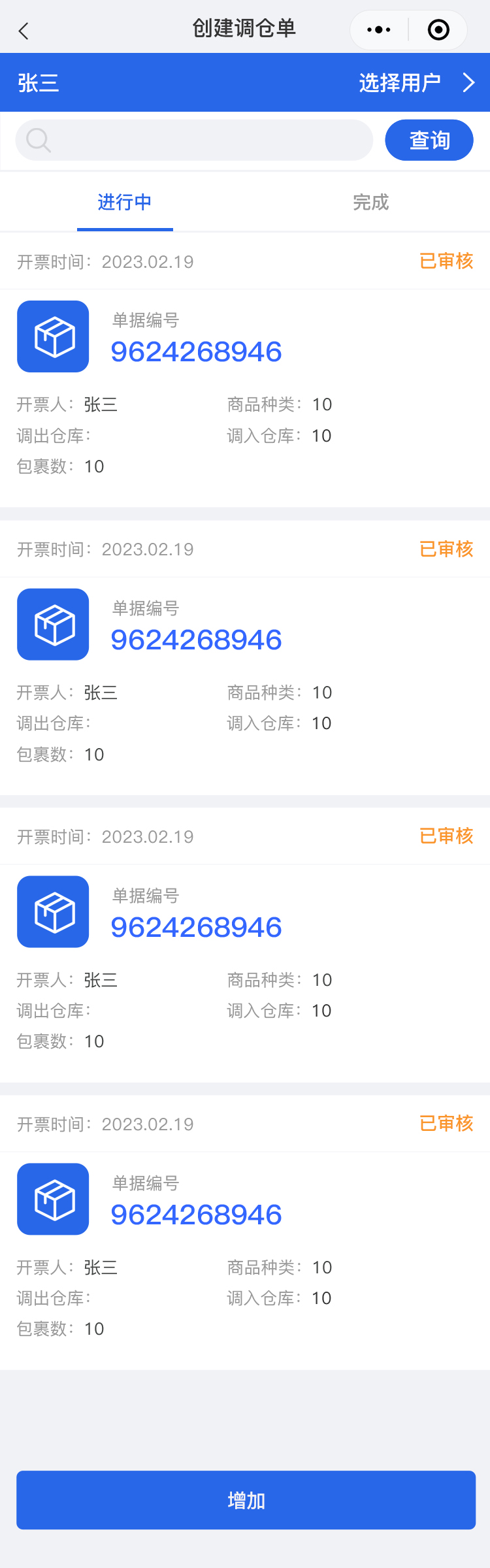Go back from the 创建调仓单 page

pos(24,31)
